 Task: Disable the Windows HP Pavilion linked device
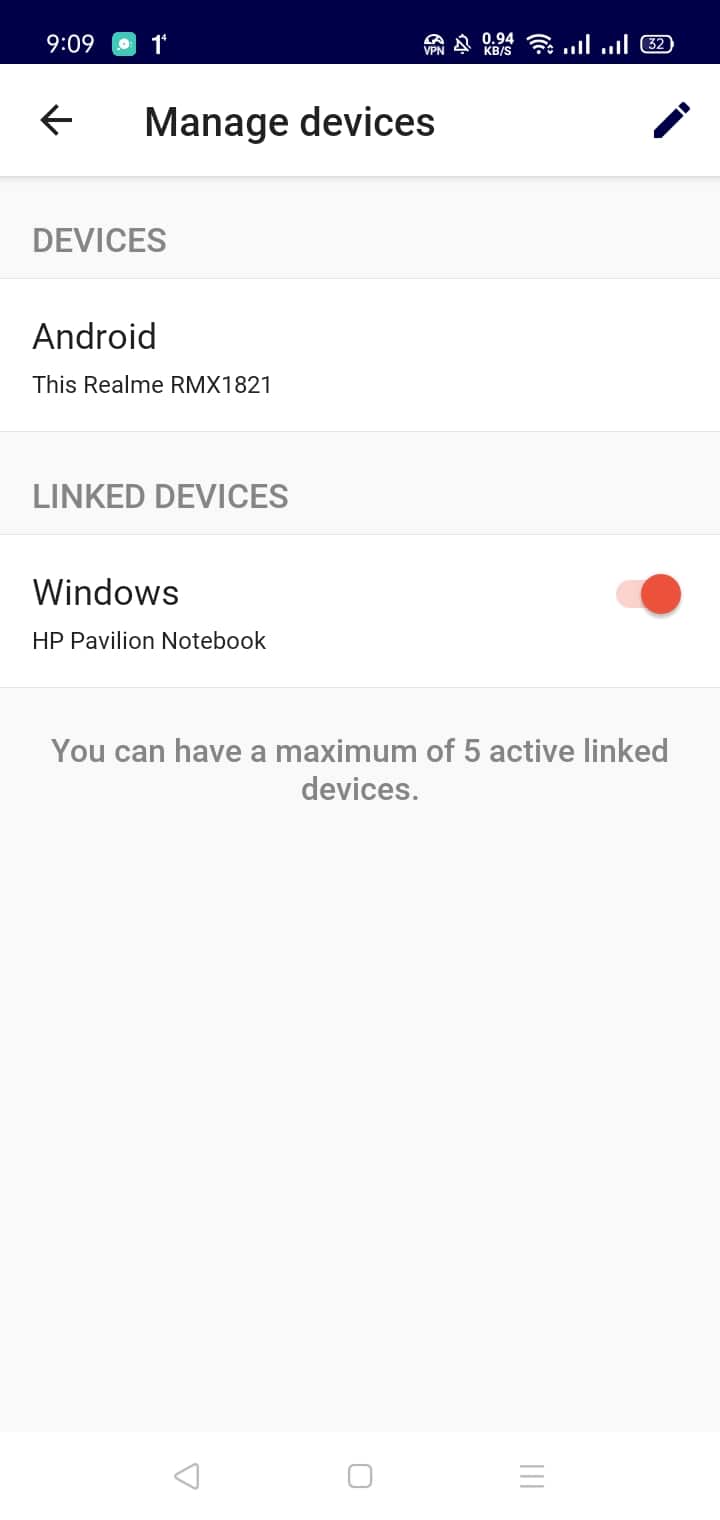[649, 594]
